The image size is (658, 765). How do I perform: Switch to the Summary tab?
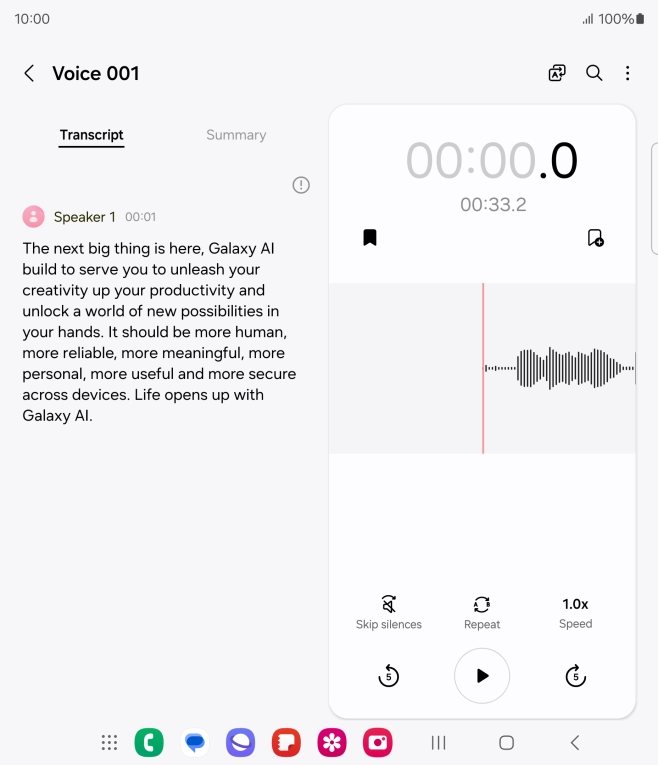tap(236, 135)
